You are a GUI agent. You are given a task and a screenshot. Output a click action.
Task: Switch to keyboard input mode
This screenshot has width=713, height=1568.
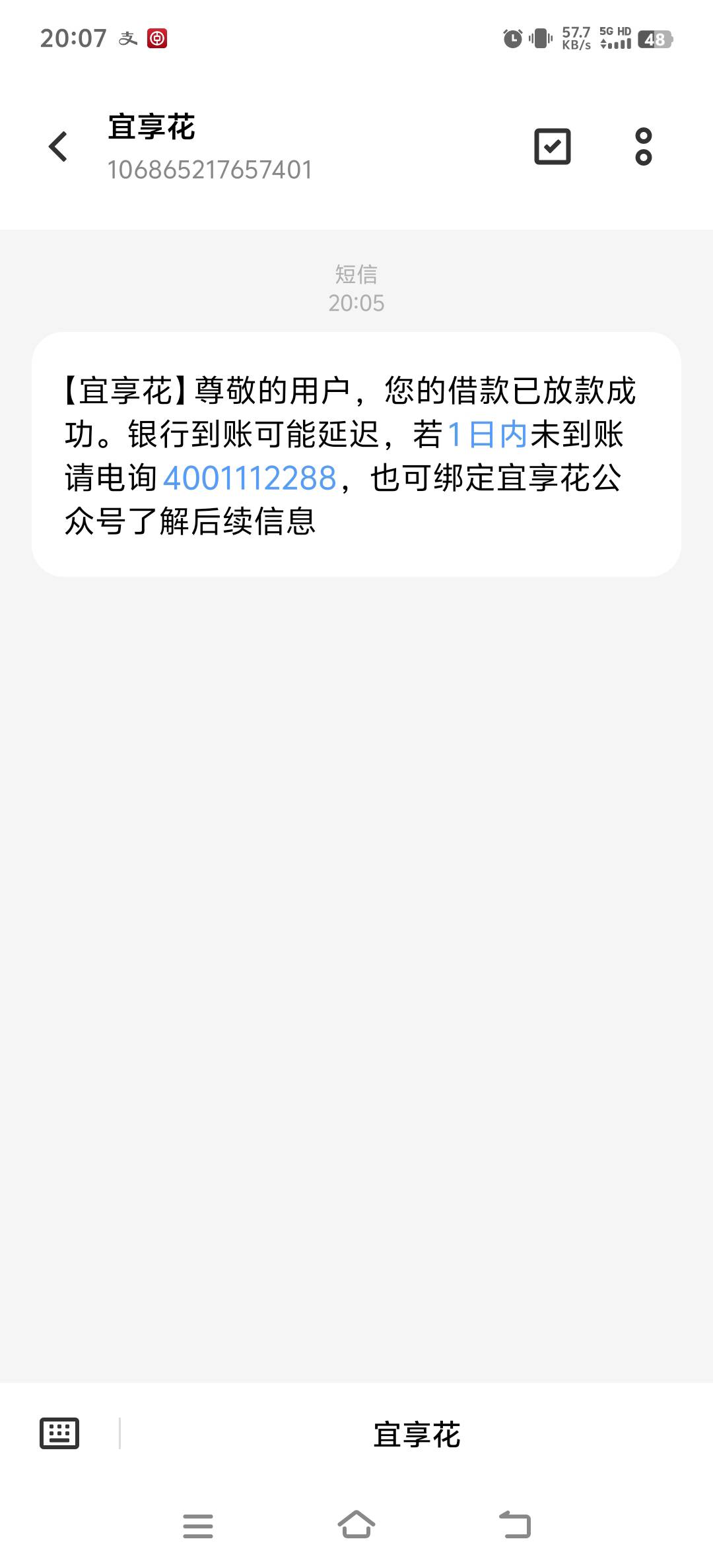click(59, 1433)
